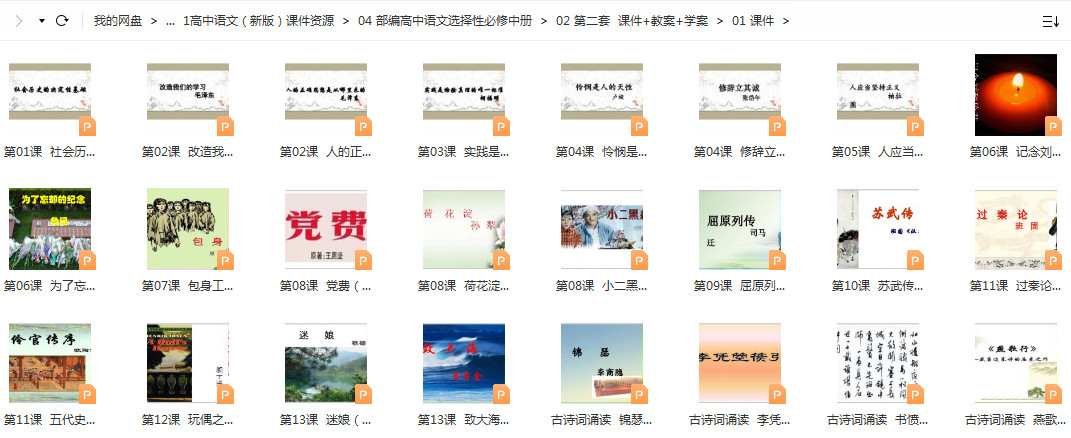1071x438 pixels.
Task: Open file 第02课 改造我们的学习
Action: [x=188, y=96]
